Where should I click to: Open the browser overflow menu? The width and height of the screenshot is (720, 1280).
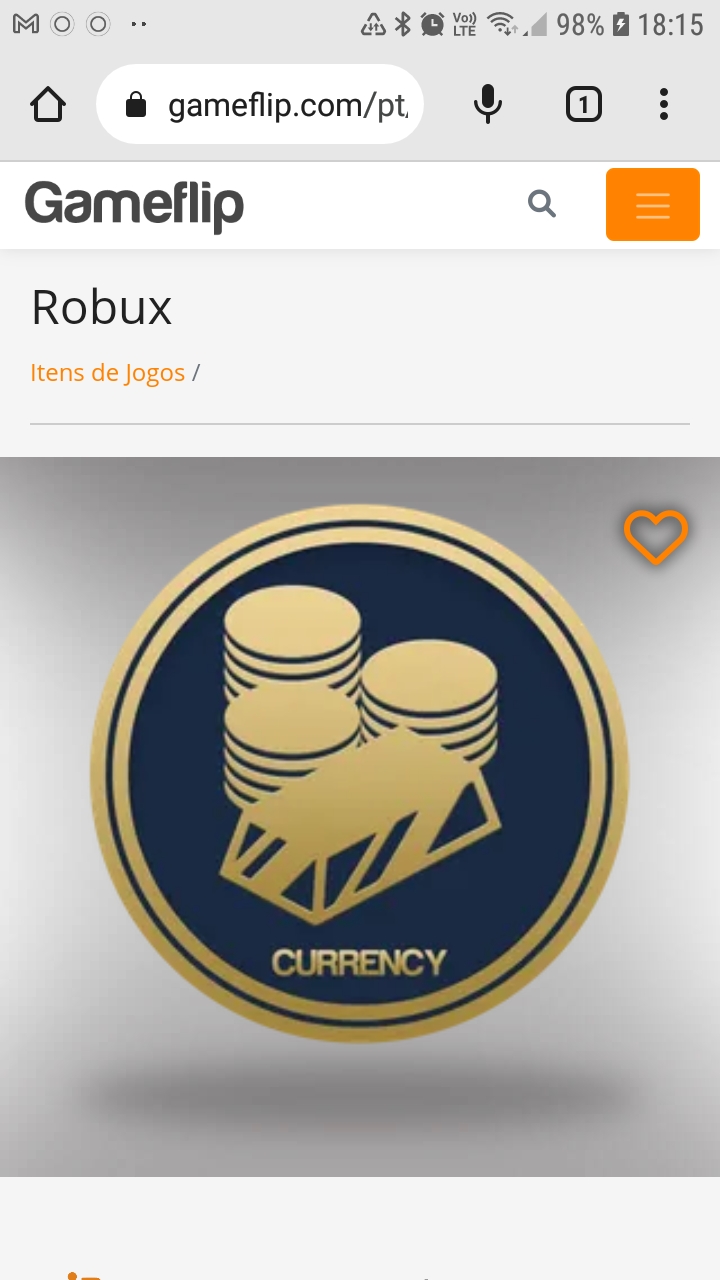click(x=664, y=104)
